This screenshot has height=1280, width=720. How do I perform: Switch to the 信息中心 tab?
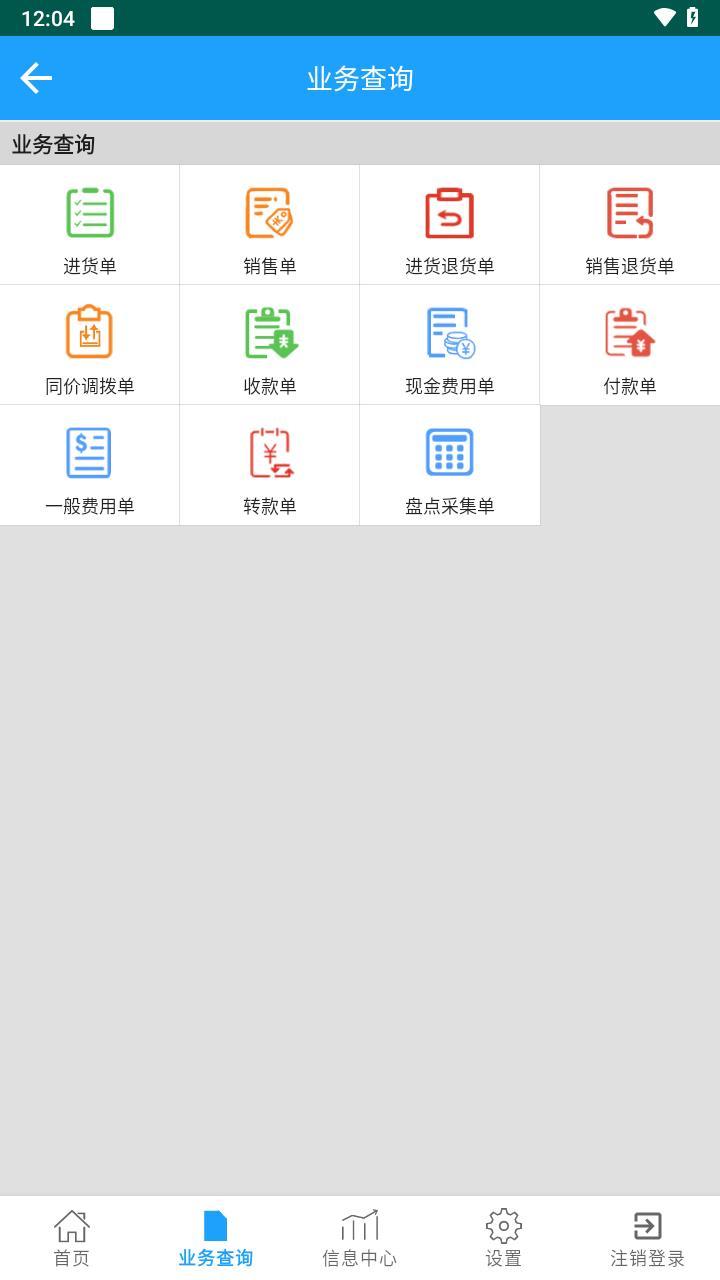[360, 1238]
